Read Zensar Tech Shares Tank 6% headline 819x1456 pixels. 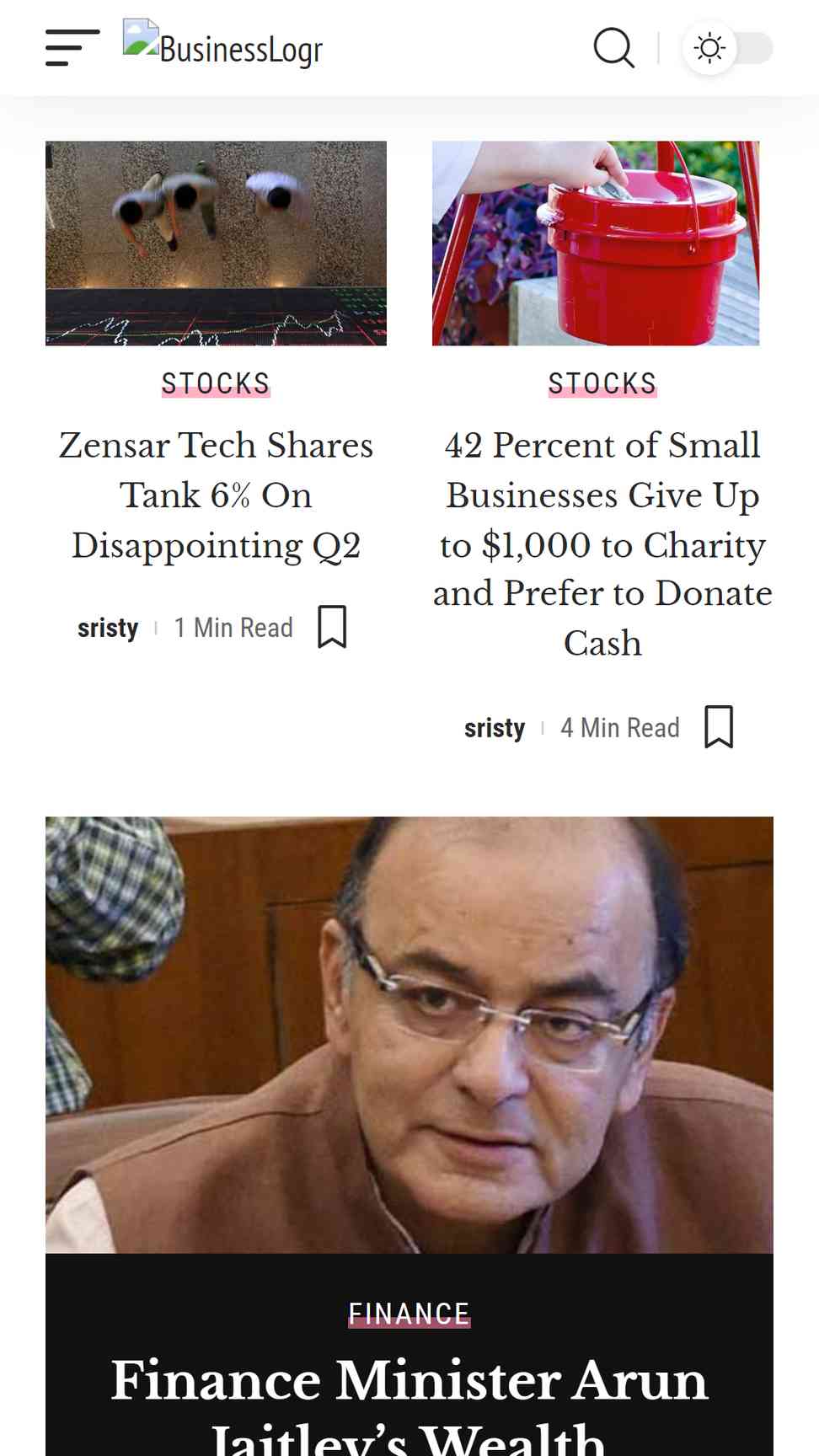(x=216, y=495)
